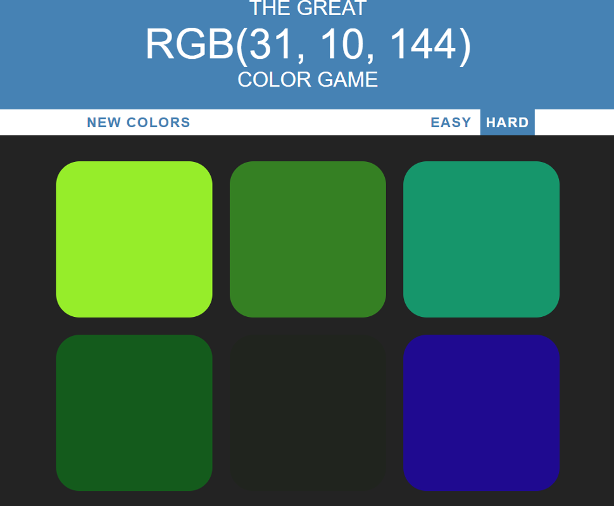Choose the medium green color square
Screen dimensions: 614x506
click(308, 239)
